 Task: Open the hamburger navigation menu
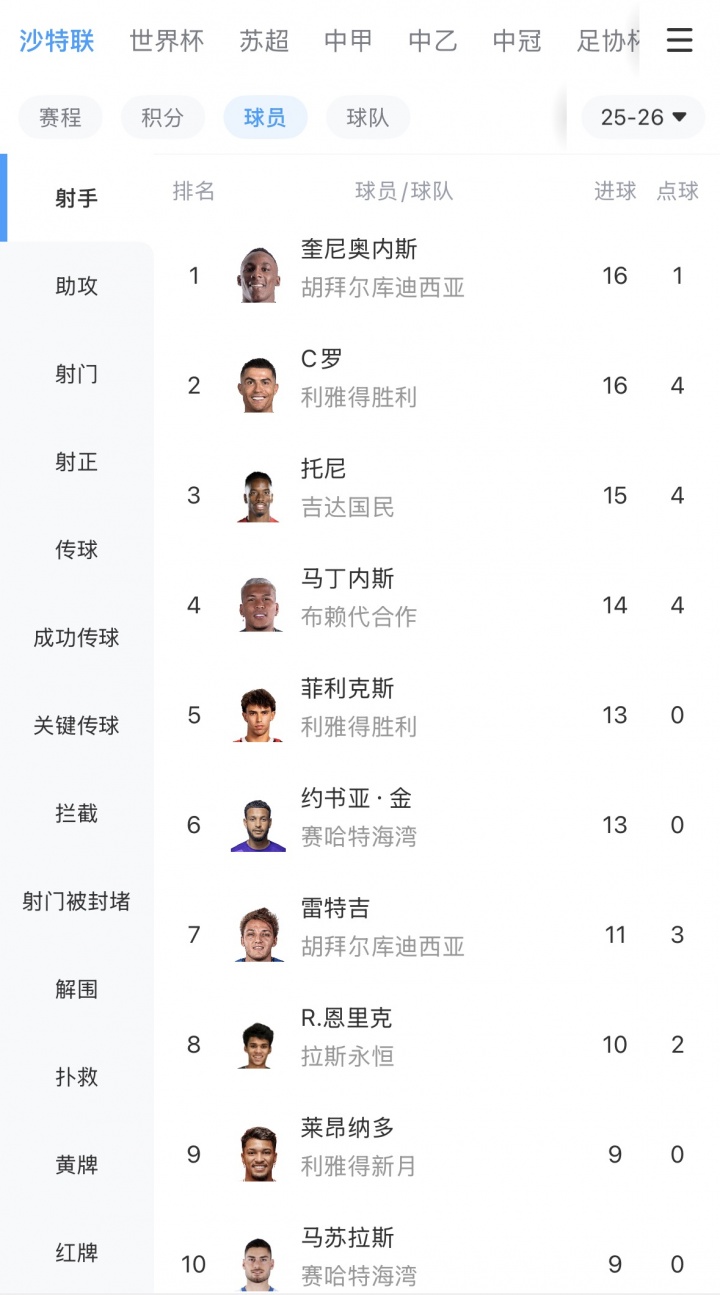click(679, 40)
